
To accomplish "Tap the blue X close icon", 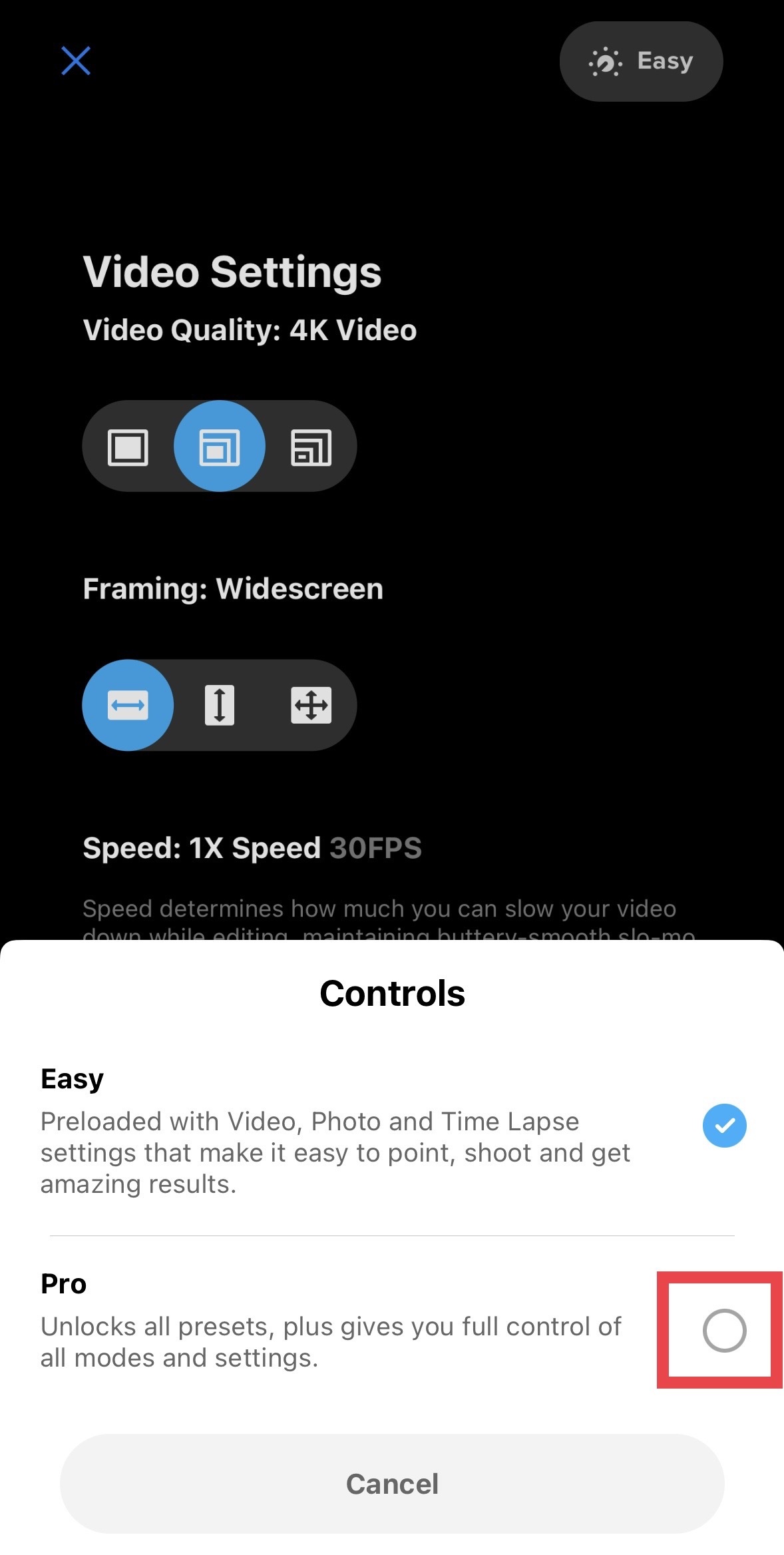I will click(x=75, y=61).
